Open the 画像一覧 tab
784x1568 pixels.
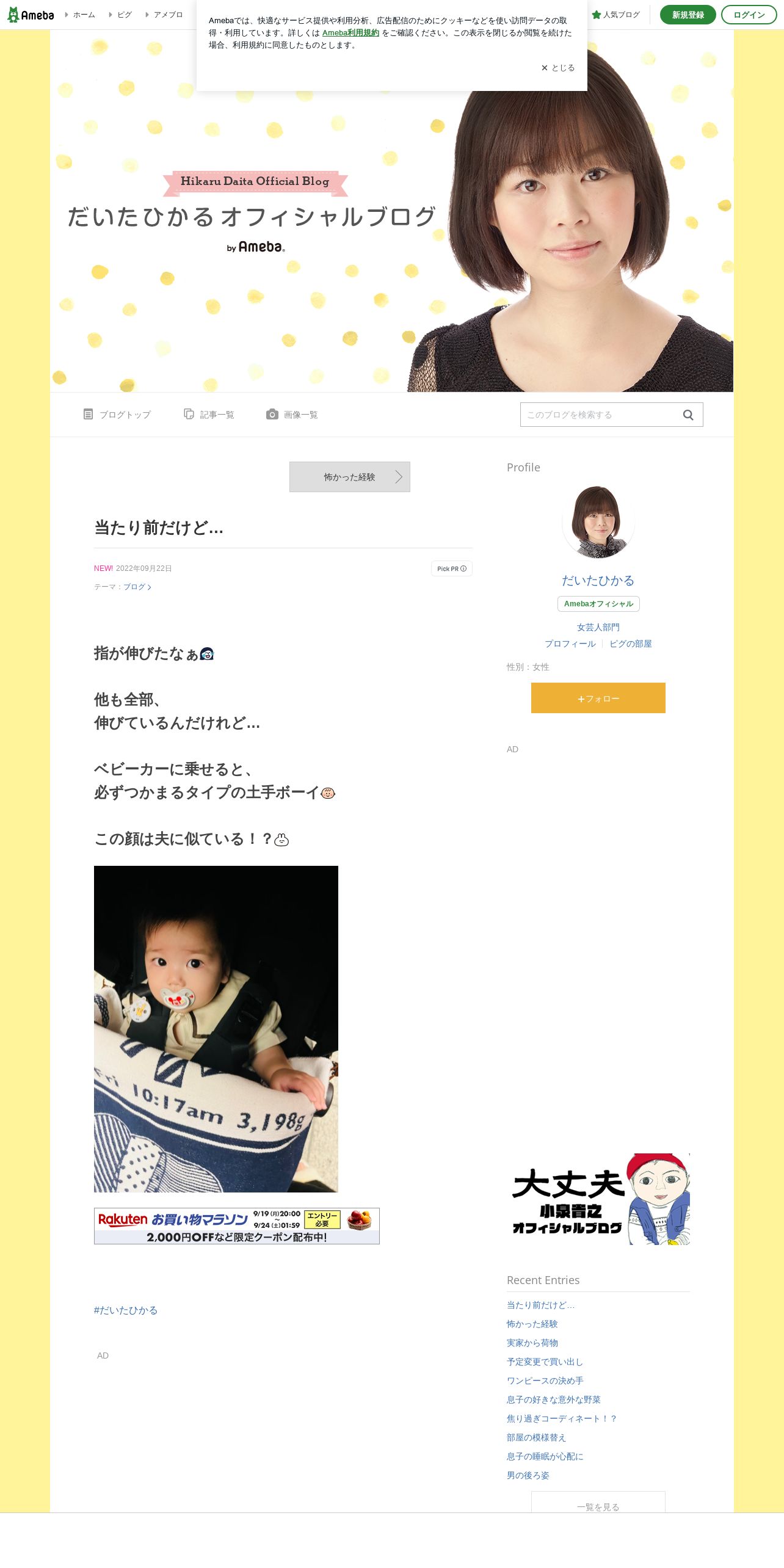pyautogui.click(x=292, y=415)
